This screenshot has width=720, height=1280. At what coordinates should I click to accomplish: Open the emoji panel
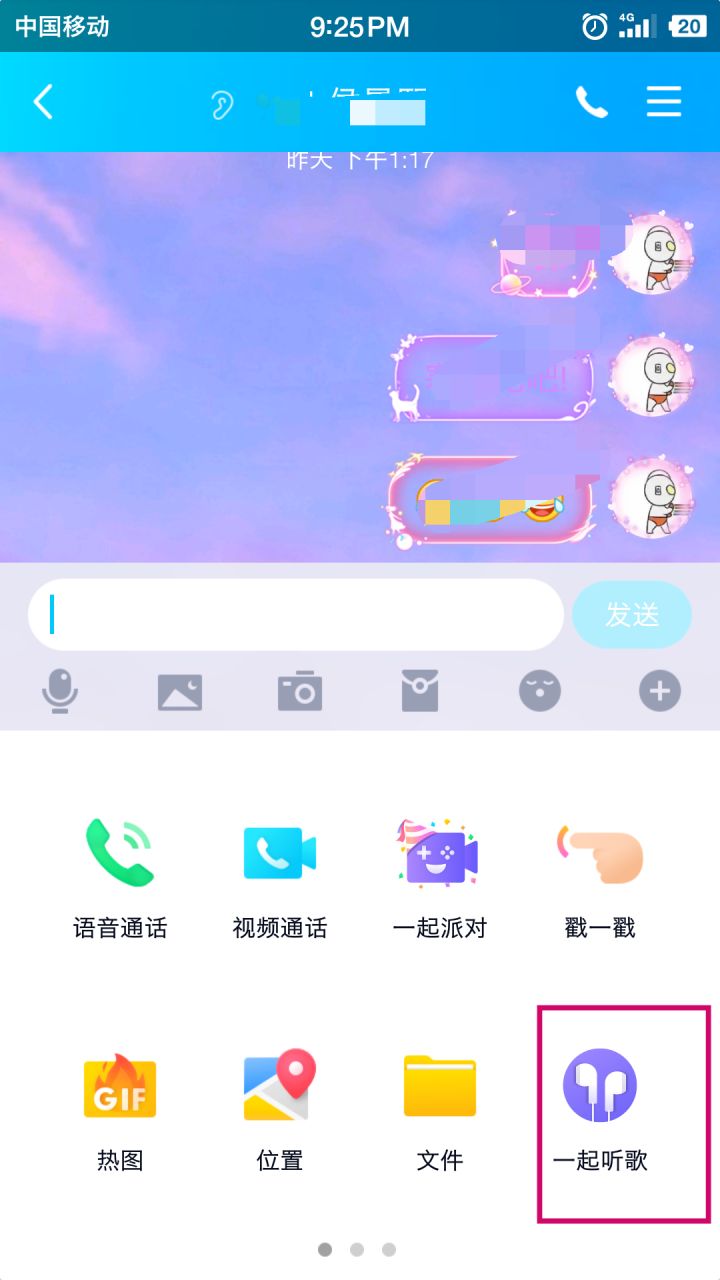(540, 691)
